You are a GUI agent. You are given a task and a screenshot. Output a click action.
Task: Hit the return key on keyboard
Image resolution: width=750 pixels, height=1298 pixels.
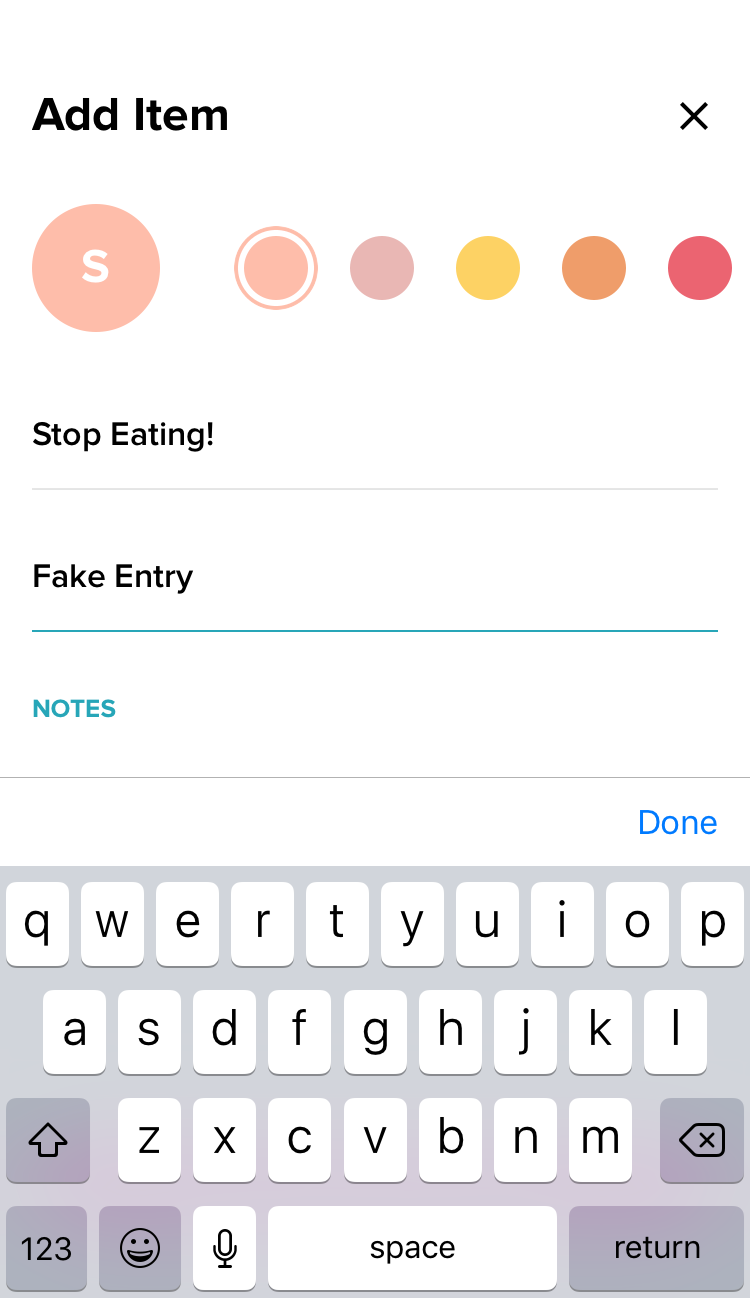(656, 1248)
